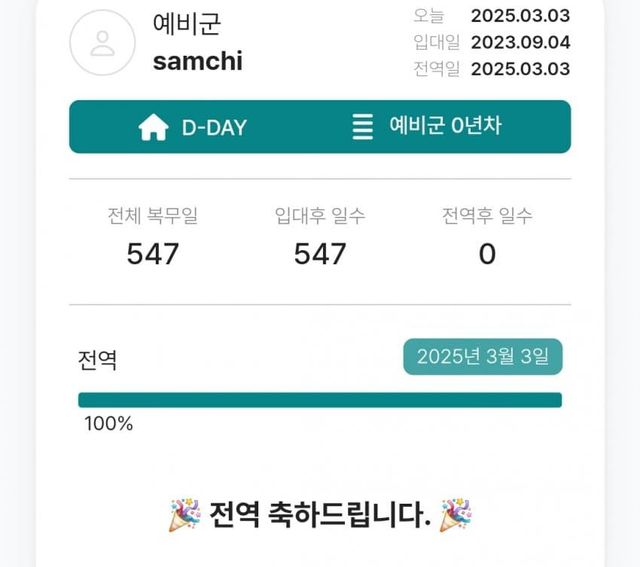This screenshot has height=567, width=640.
Task: Tap the 2025년 3월 3일 date chip
Action: (483, 357)
